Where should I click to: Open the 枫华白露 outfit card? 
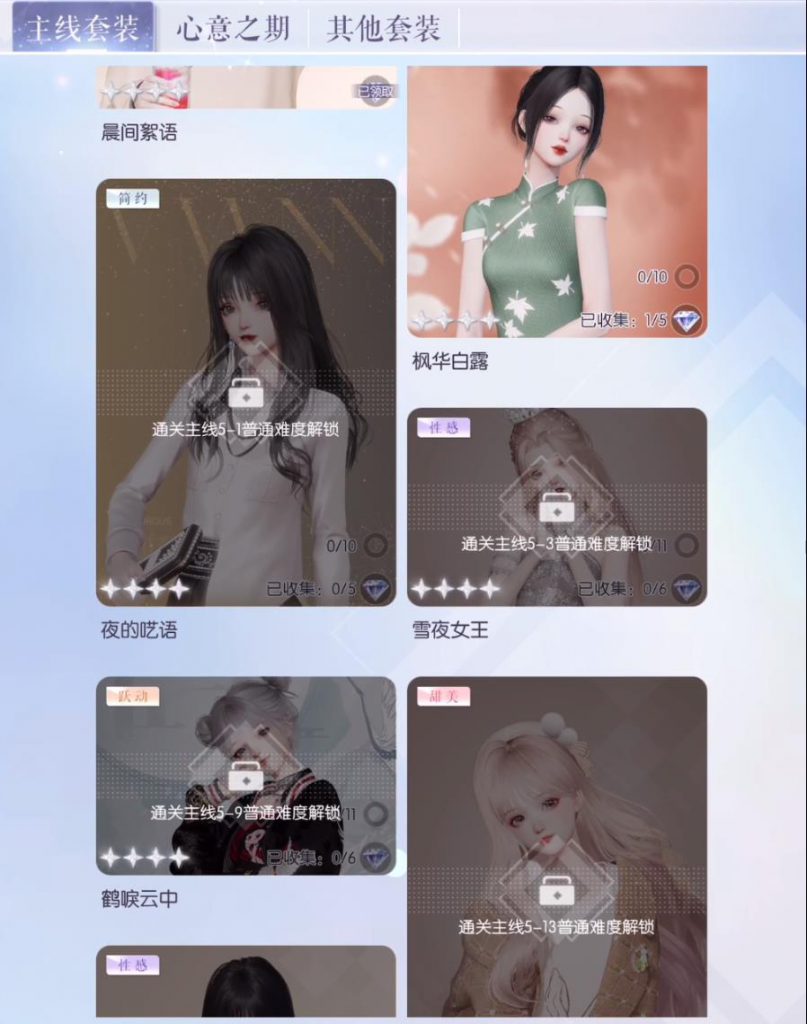click(556, 200)
